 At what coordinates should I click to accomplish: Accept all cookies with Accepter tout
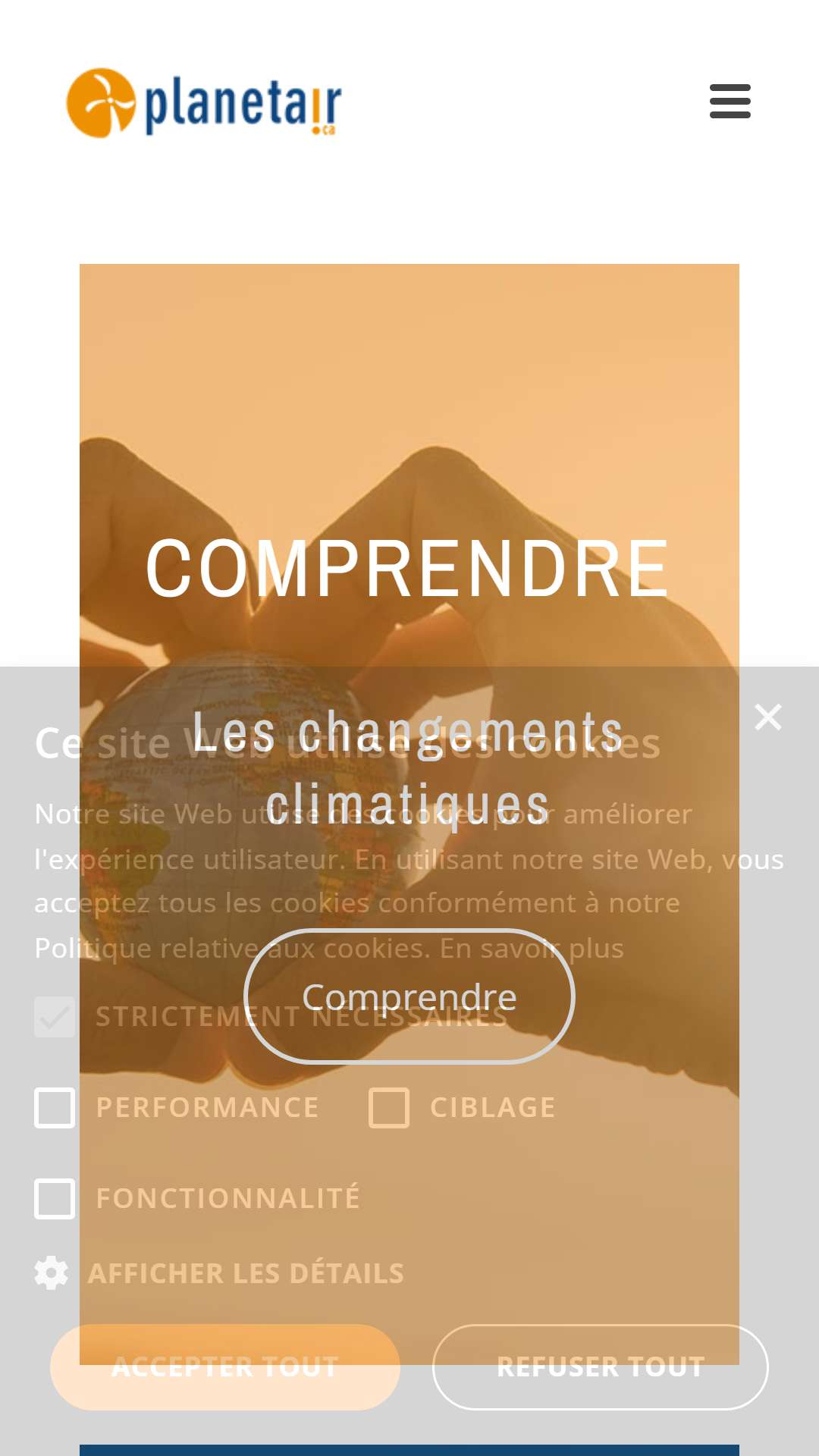click(225, 1367)
